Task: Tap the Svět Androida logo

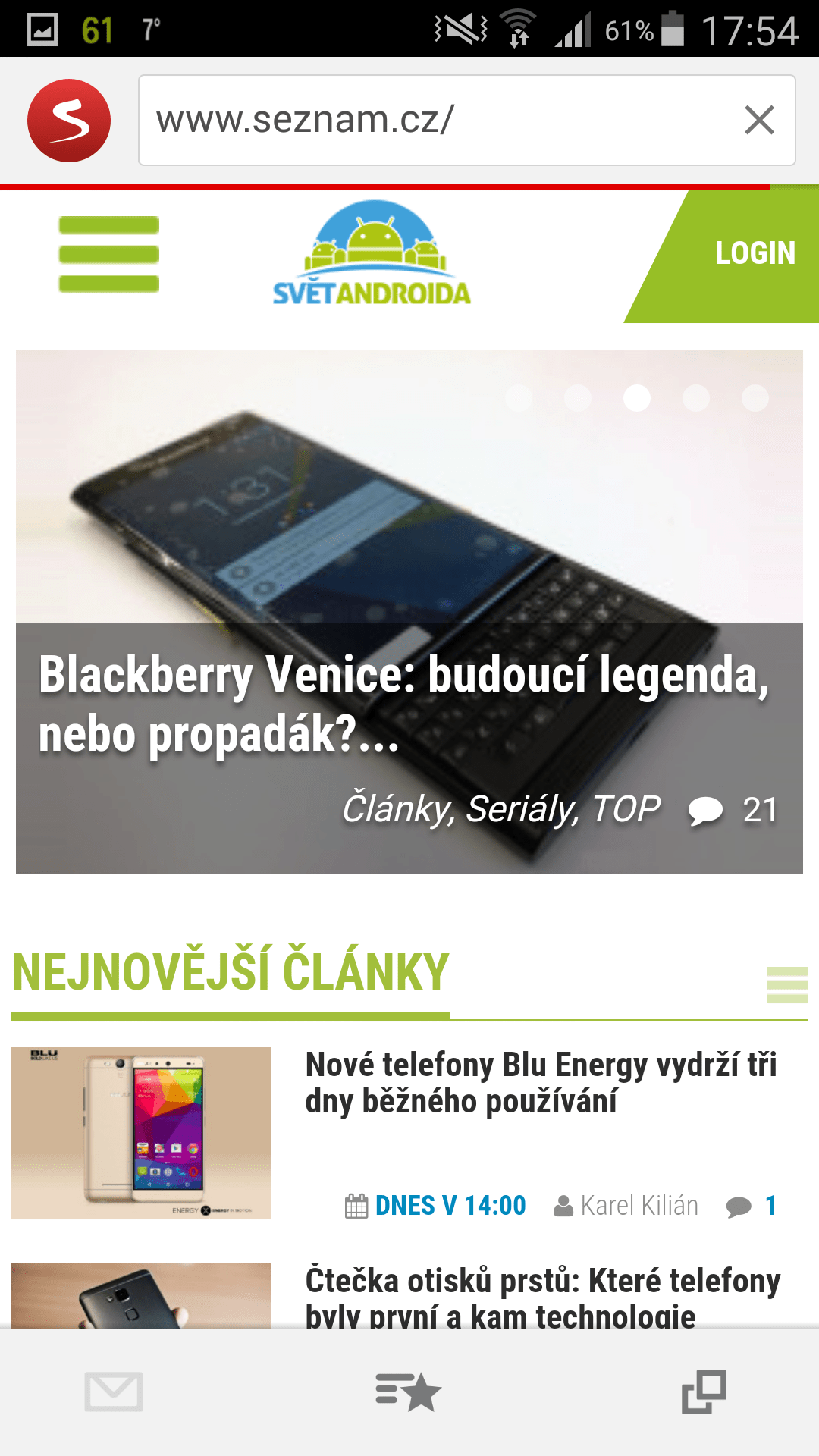Action: click(372, 254)
